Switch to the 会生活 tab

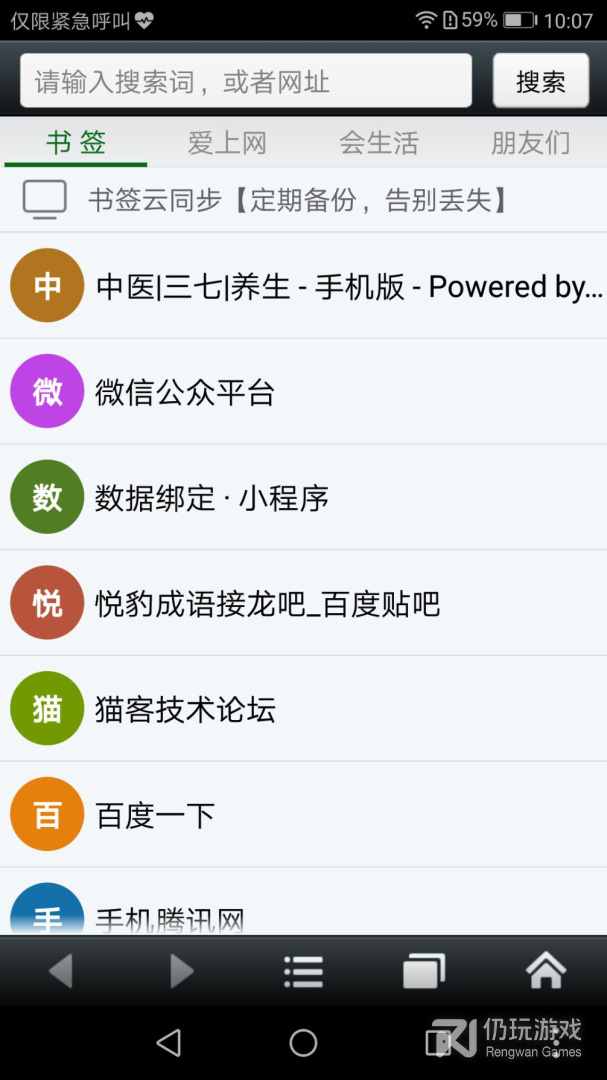[379, 143]
